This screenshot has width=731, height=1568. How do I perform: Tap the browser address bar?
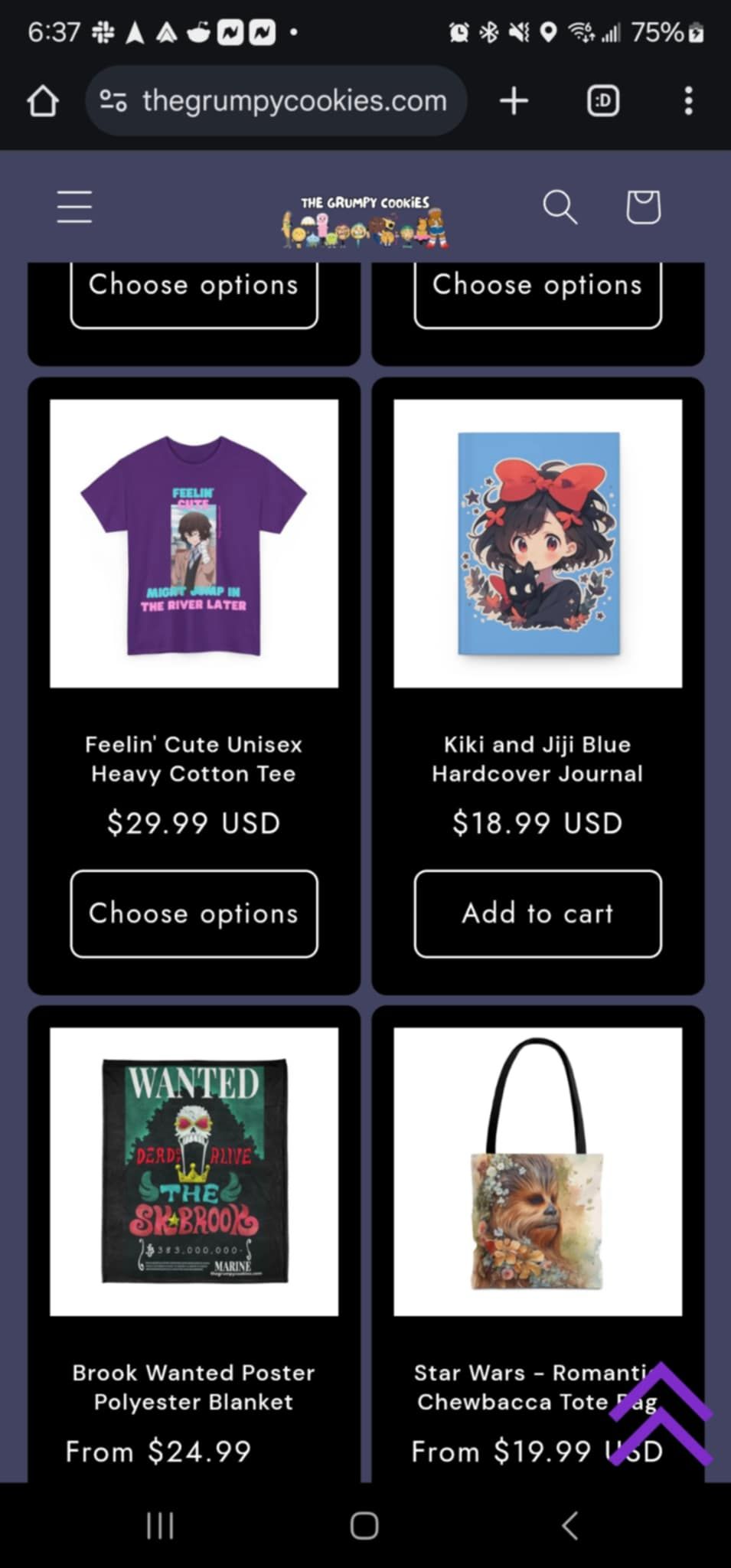[x=295, y=101]
